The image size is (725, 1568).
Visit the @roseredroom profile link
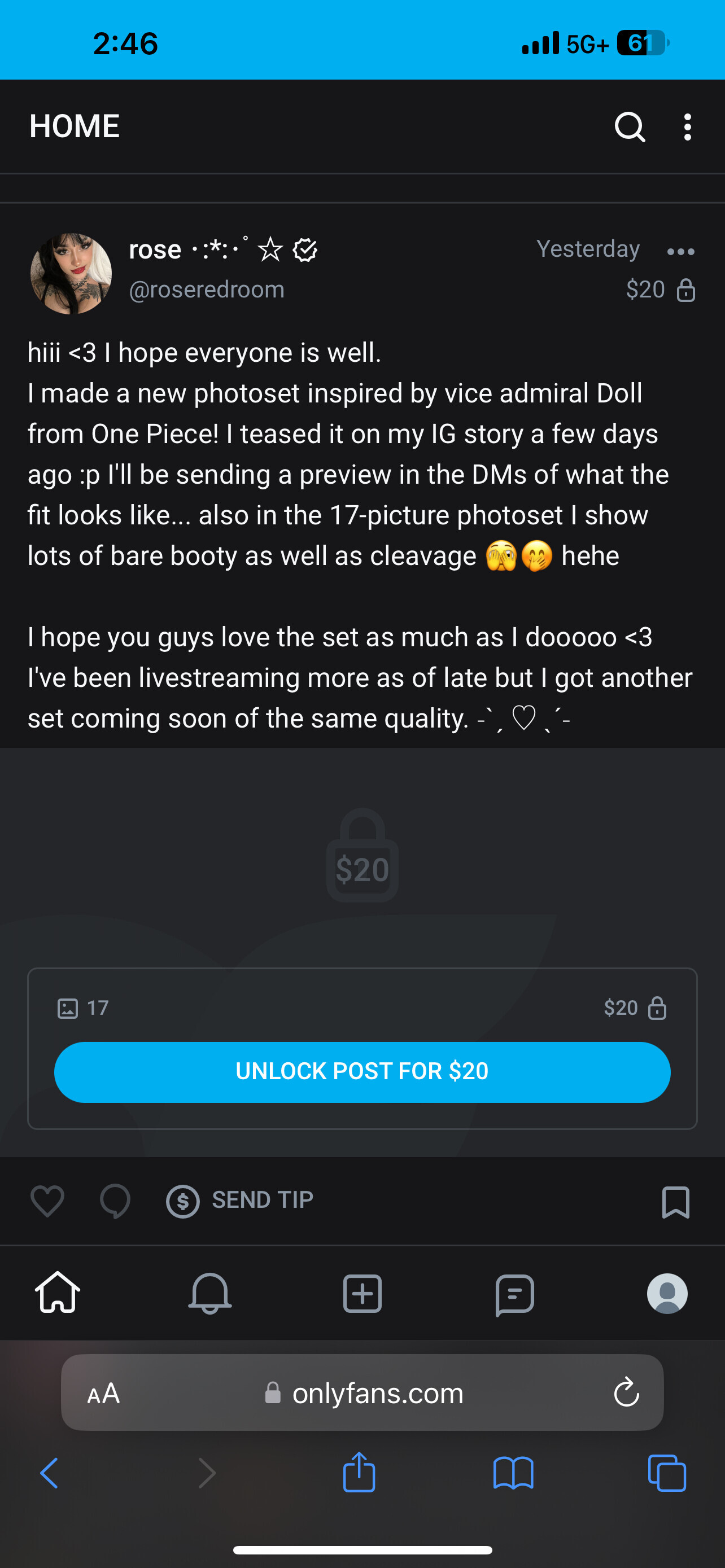pyautogui.click(x=207, y=290)
